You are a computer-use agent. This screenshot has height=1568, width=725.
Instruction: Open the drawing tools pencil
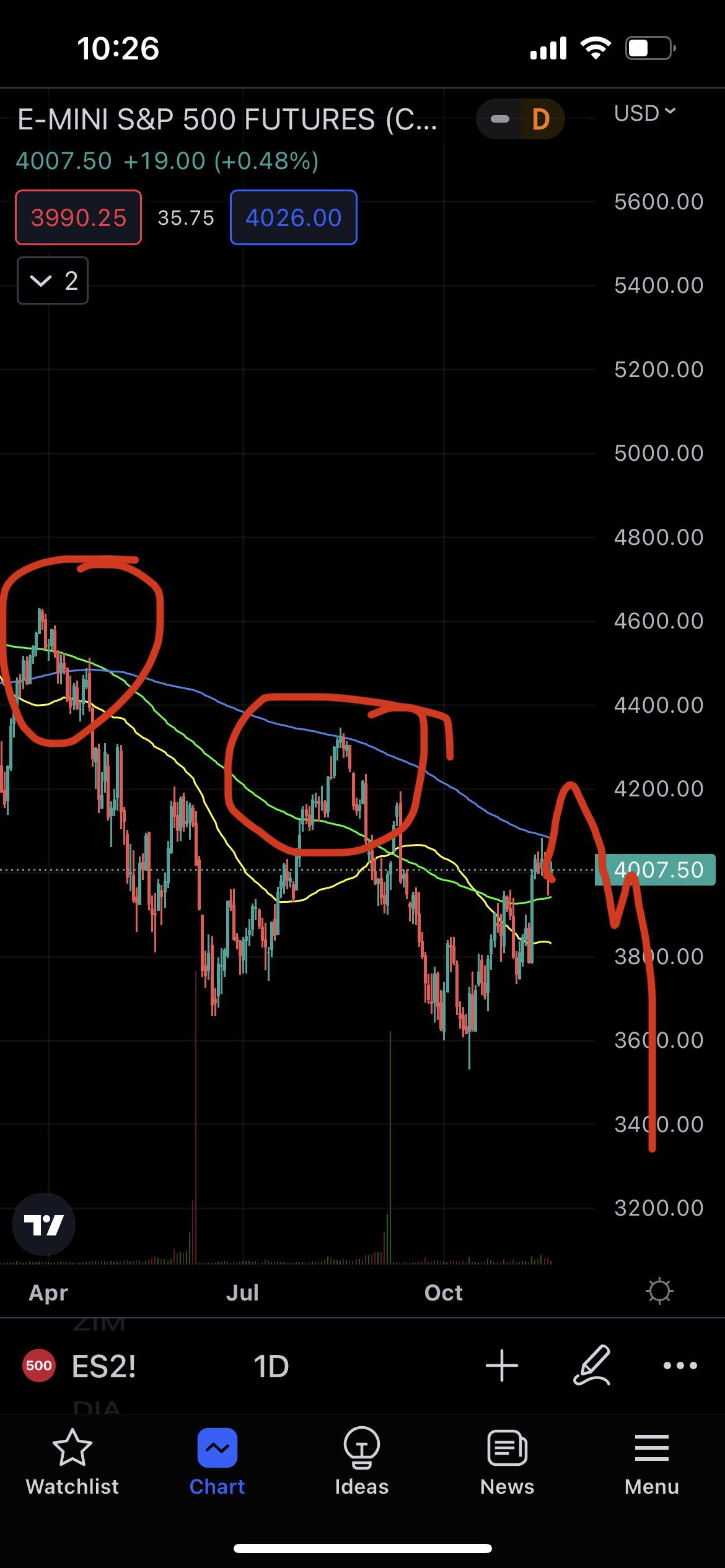coord(592,1365)
